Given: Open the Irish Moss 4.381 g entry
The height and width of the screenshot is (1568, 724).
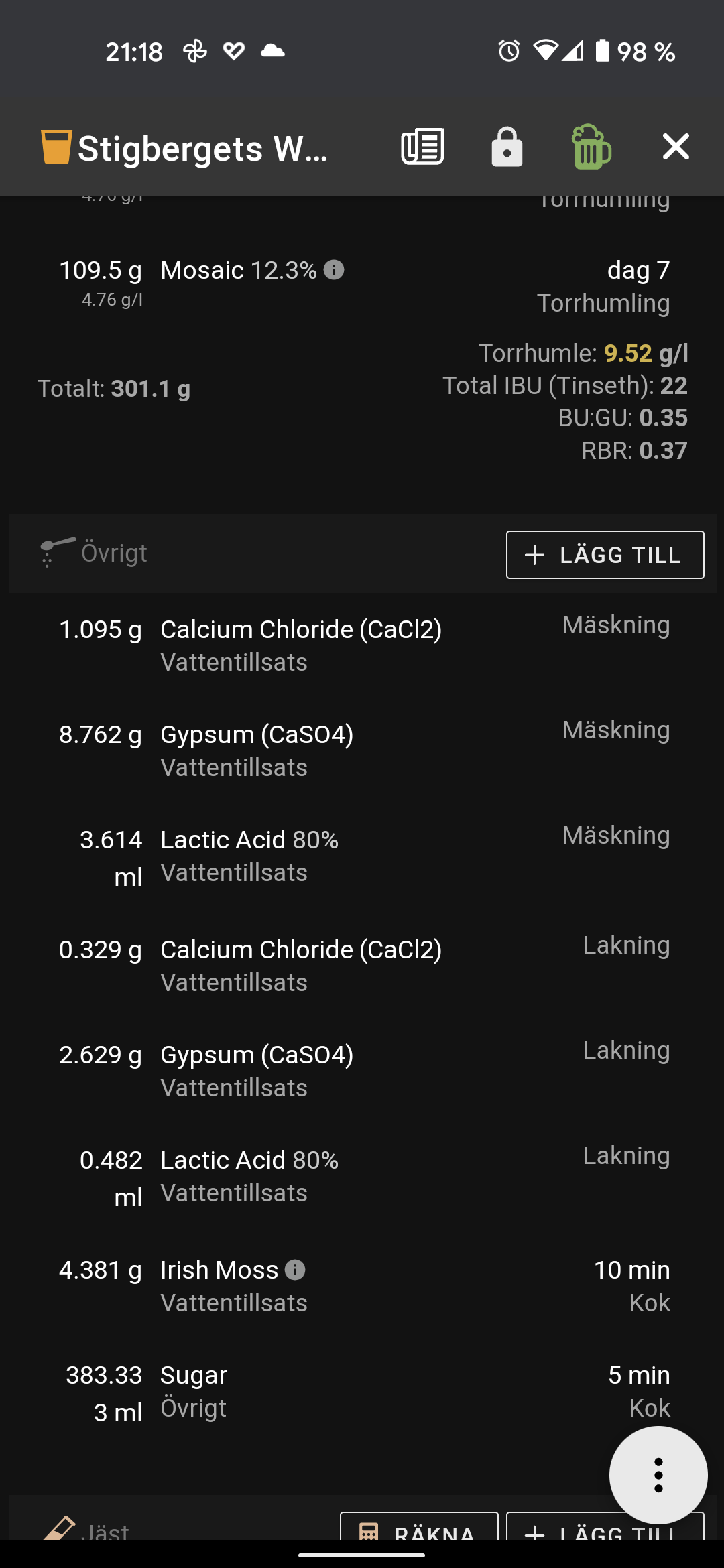Looking at the screenshot, I should pyautogui.click(x=362, y=1286).
